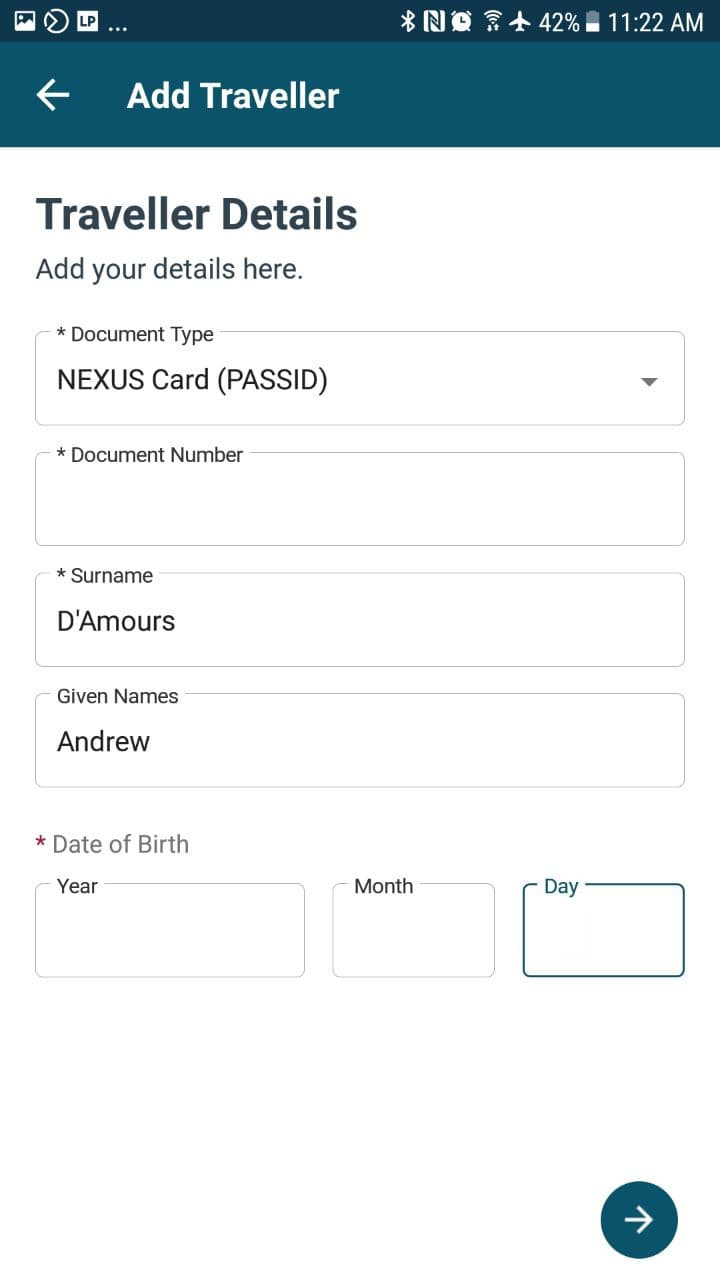720x1280 pixels.
Task: Open the Document Type dropdown
Action: coord(360,379)
